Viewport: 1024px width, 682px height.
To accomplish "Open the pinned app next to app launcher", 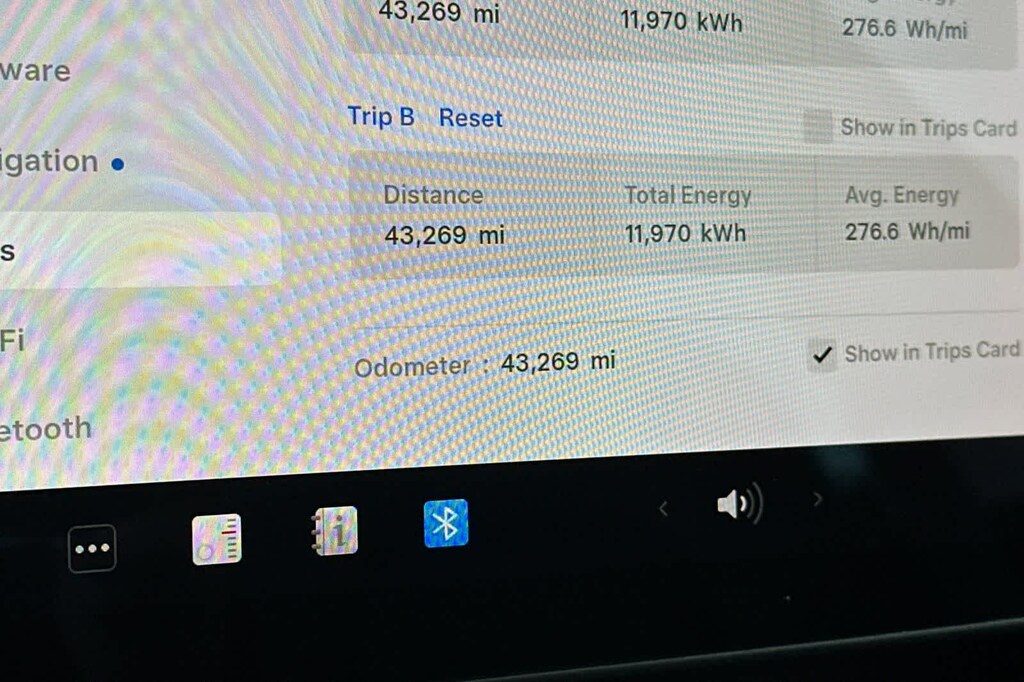I will coord(217,539).
